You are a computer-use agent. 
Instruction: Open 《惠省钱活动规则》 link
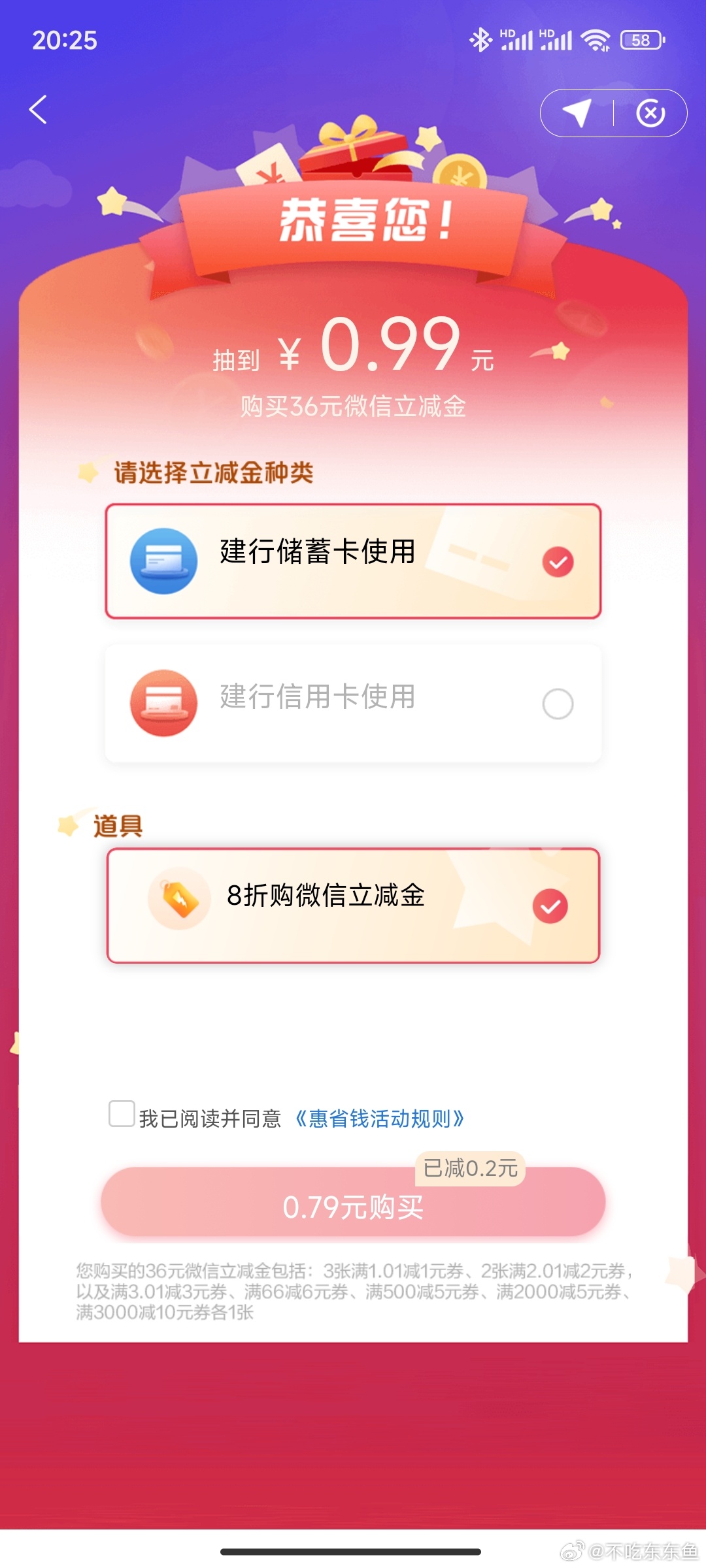coord(380,1119)
